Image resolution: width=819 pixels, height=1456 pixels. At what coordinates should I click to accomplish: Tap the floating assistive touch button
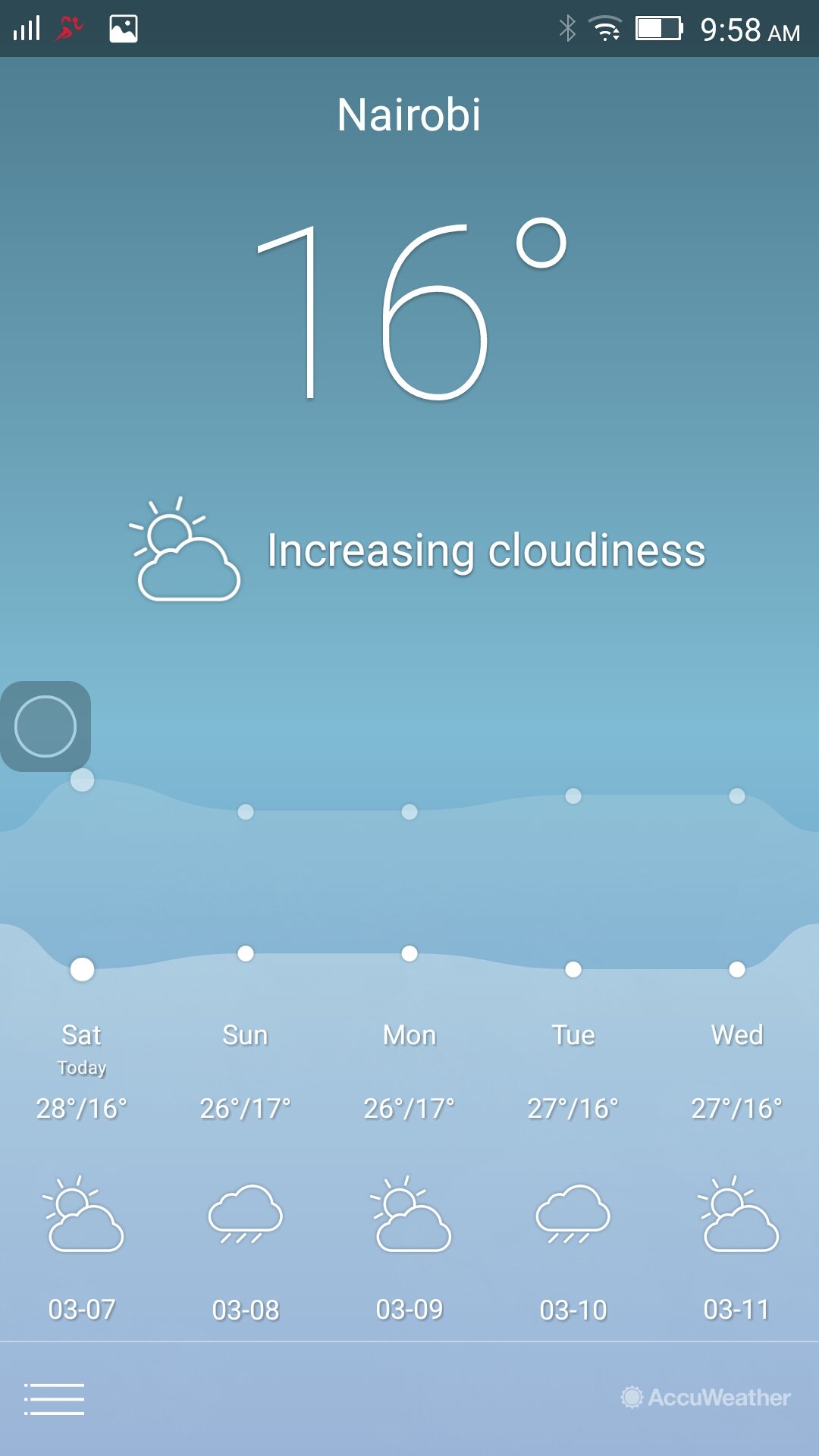coord(45,726)
